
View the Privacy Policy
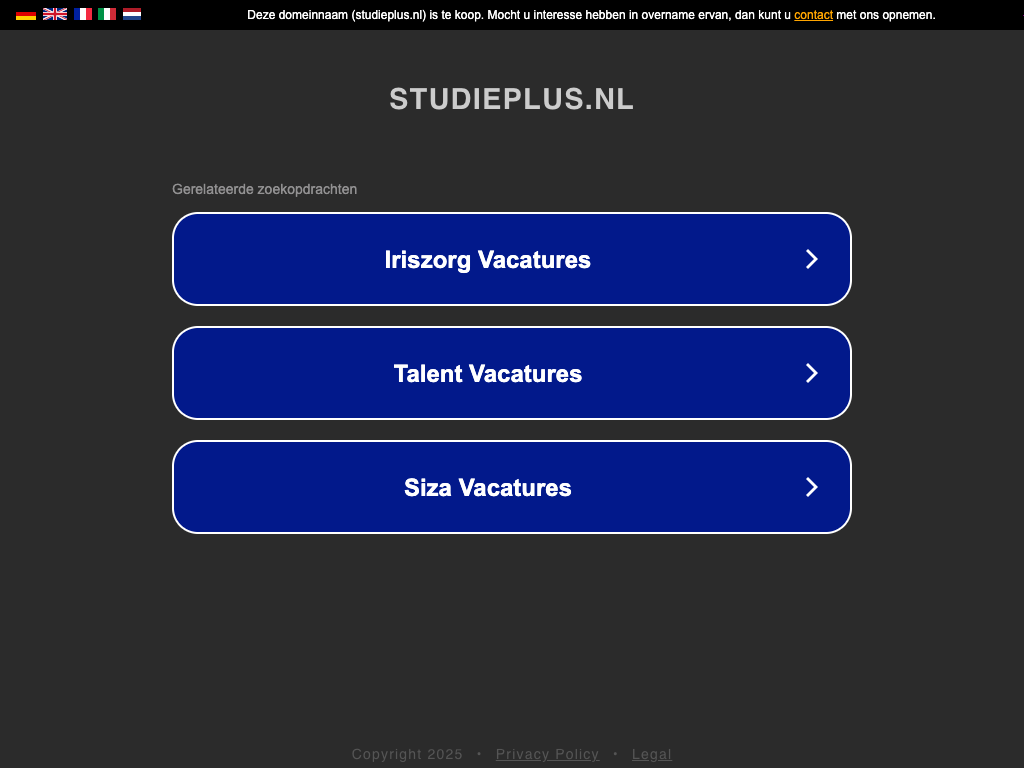(547, 754)
